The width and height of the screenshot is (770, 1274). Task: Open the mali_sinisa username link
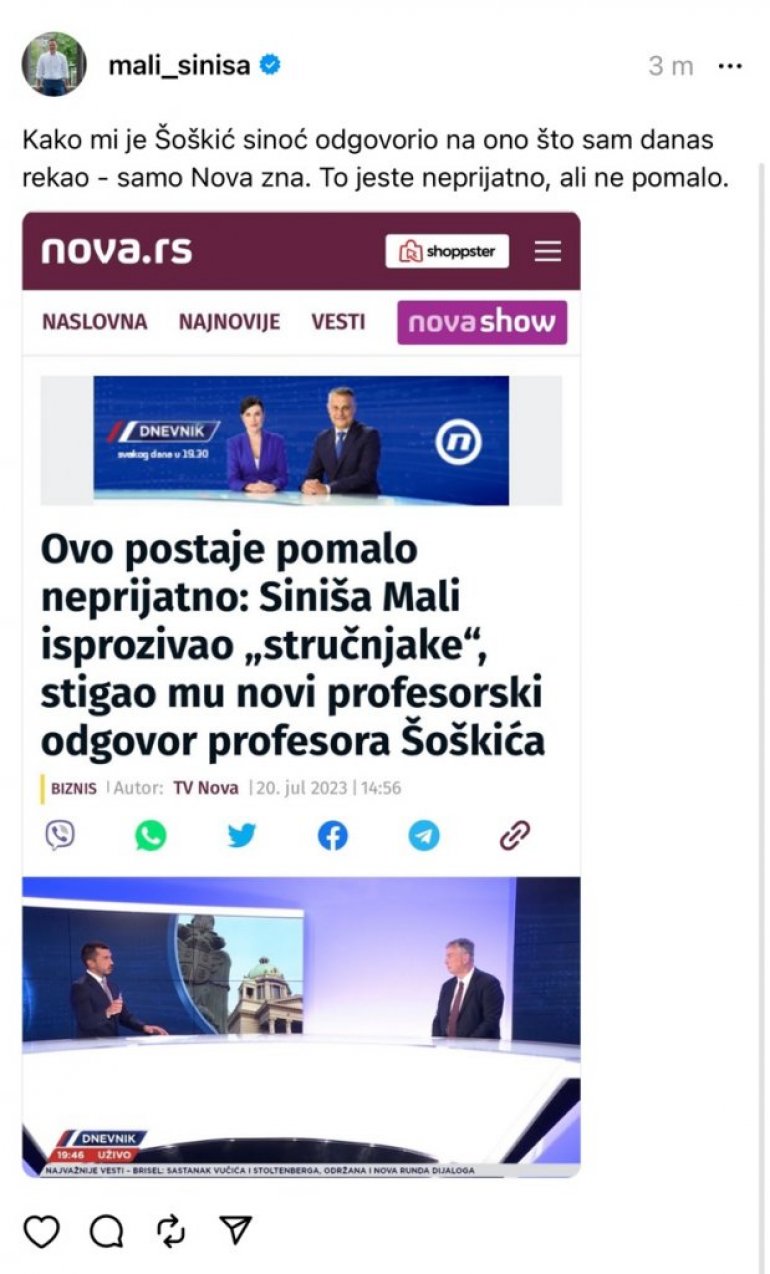tap(180, 66)
